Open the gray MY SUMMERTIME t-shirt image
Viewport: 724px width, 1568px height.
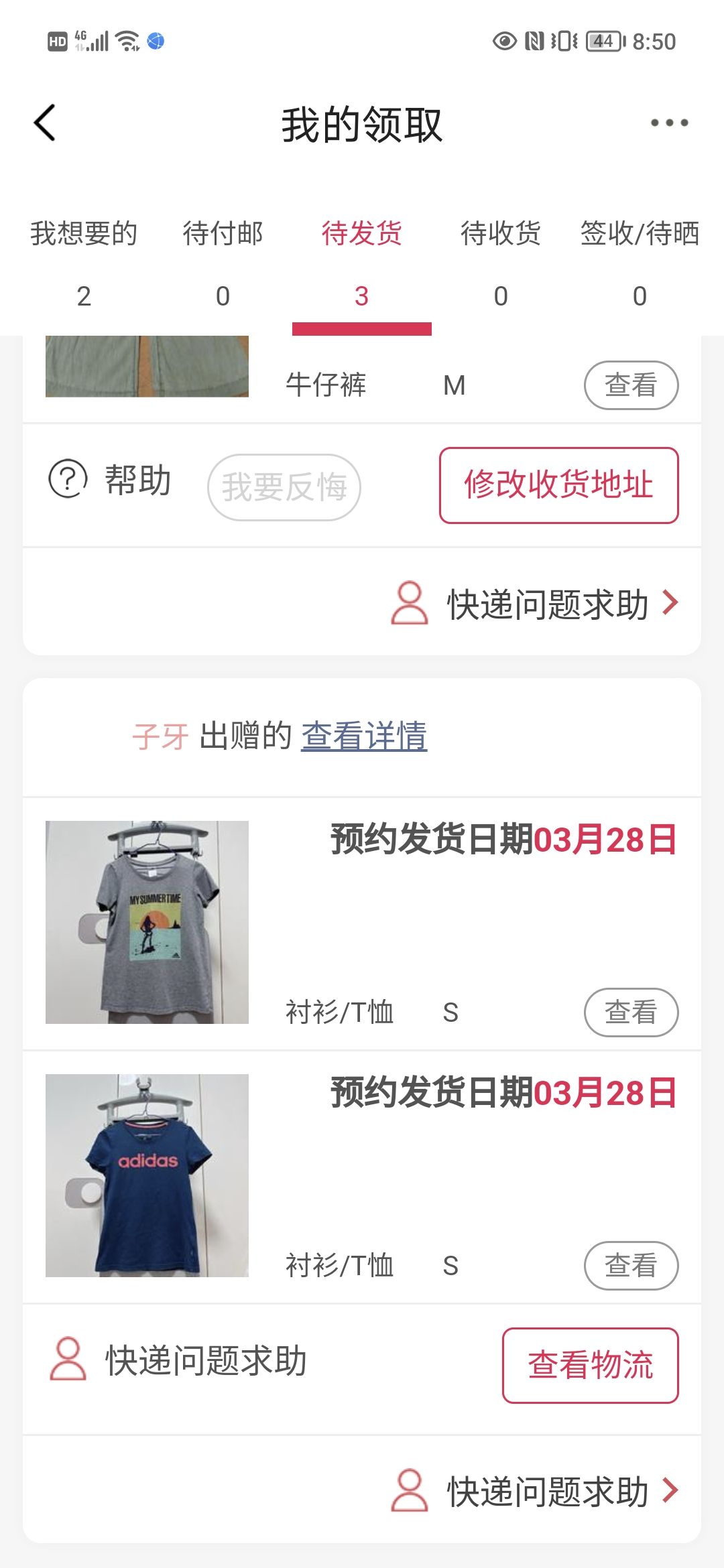point(147,922)
